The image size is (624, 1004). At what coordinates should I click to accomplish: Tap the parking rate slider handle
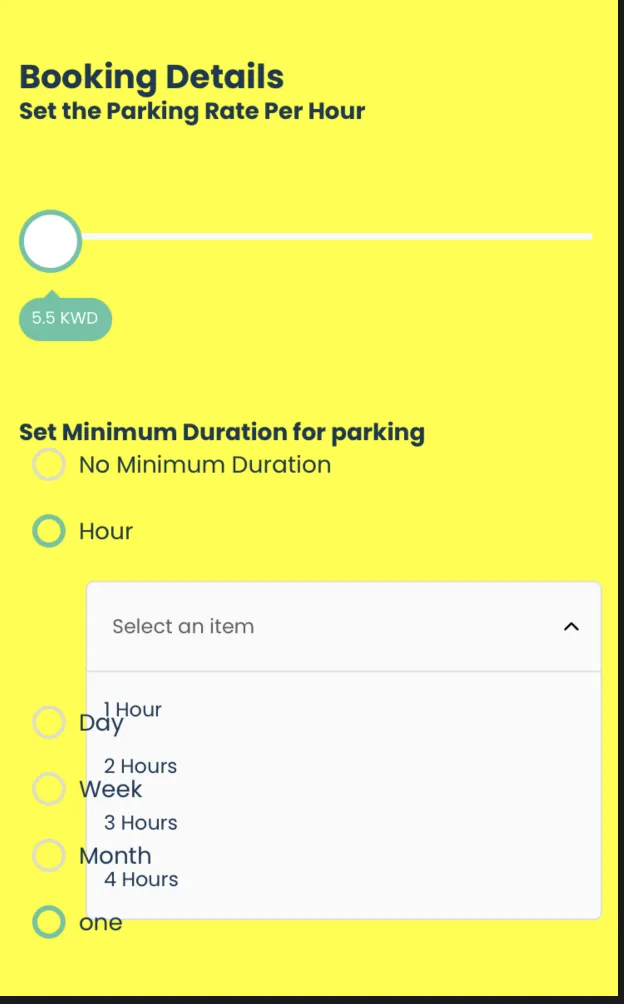coord(50,241)
